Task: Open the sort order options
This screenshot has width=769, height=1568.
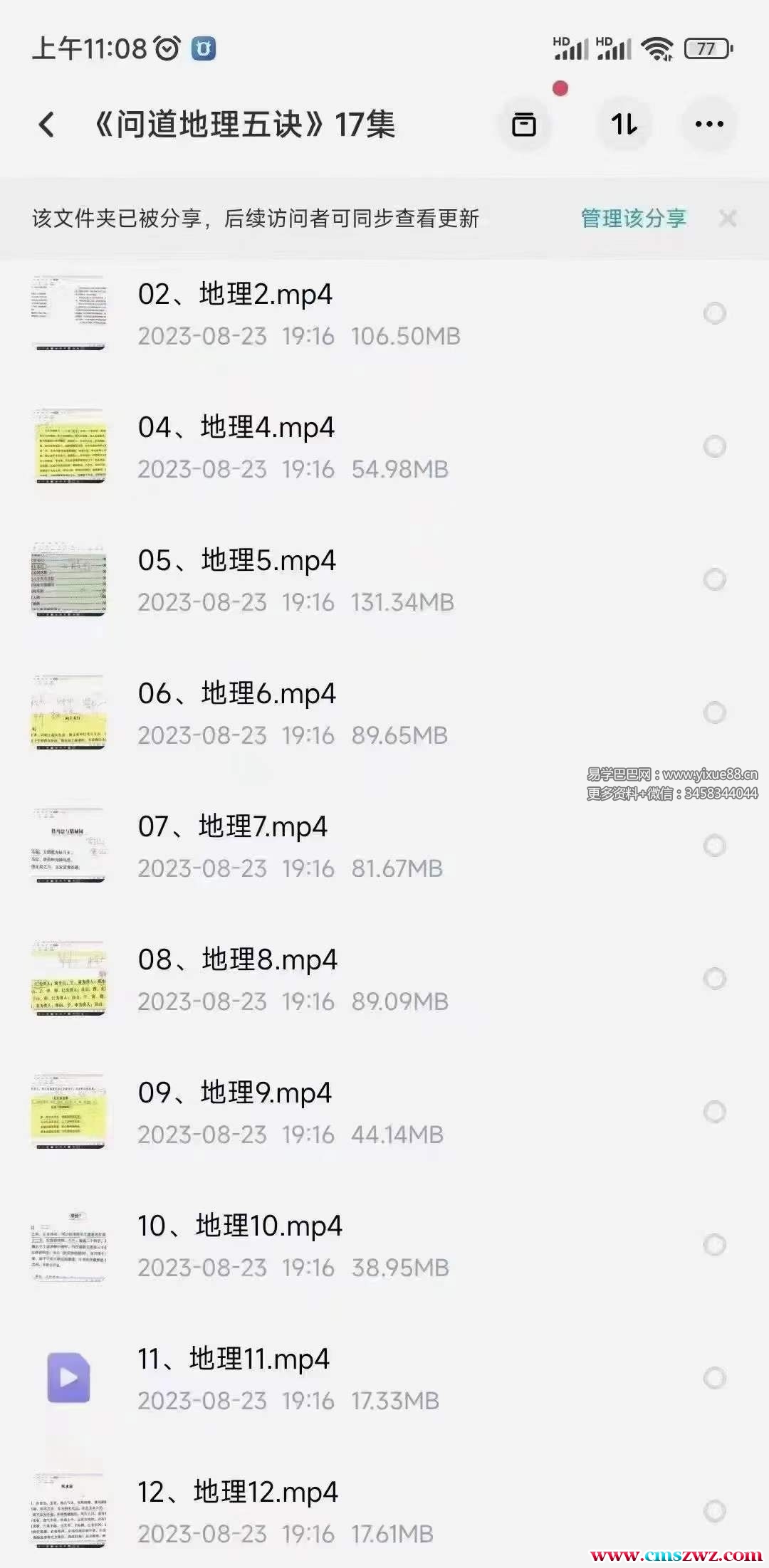Action: [x=624, y=125]
